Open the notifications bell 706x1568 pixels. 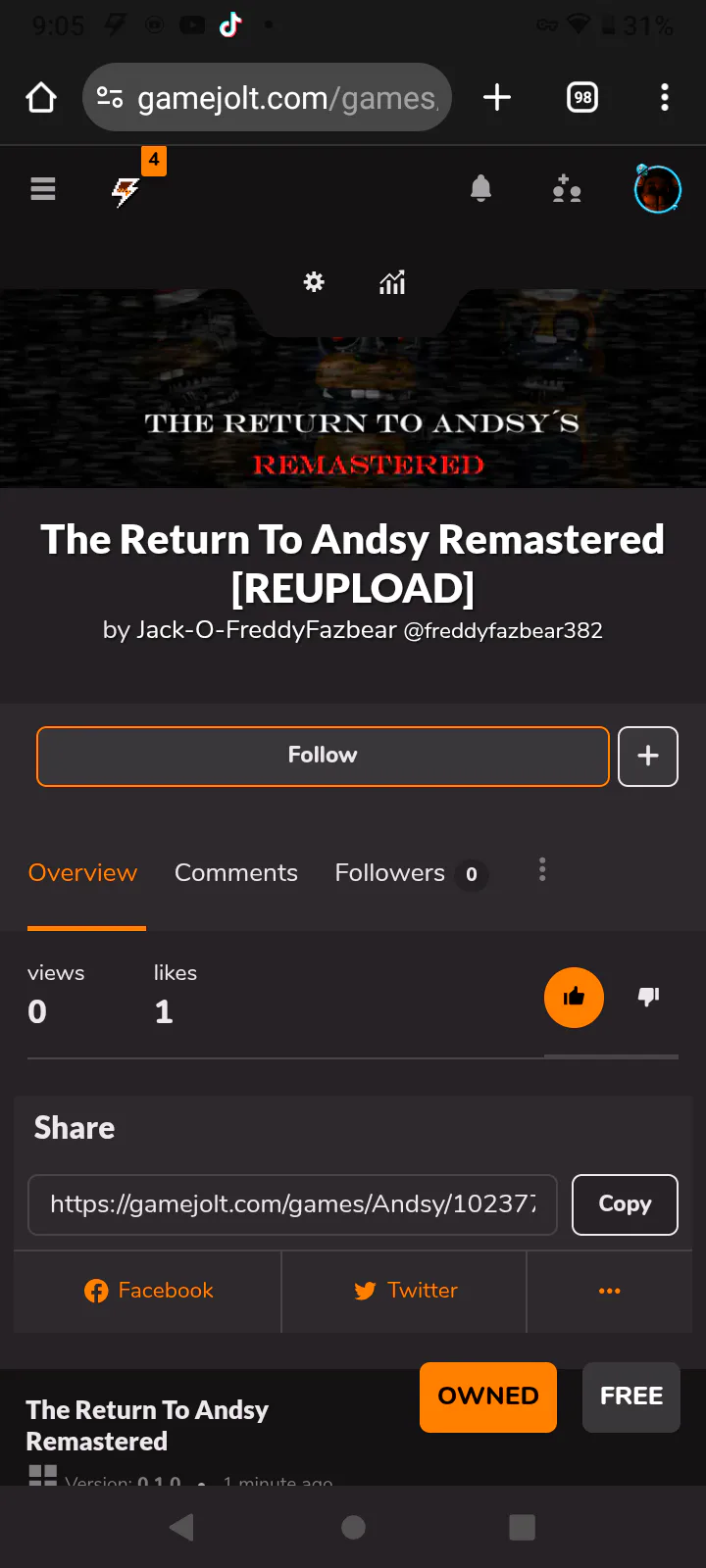click(x=480, y=188)
